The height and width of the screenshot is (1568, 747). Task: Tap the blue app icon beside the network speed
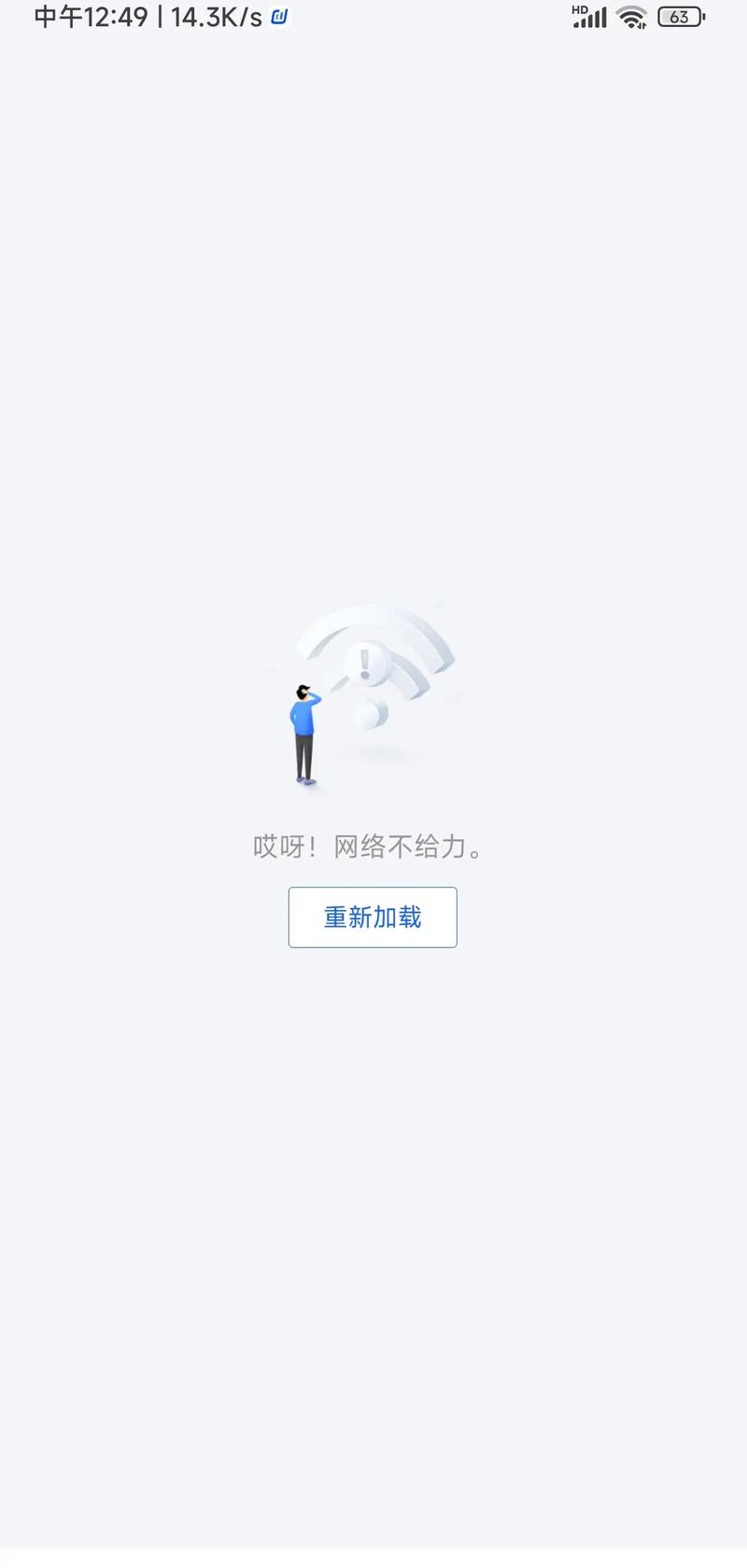[x=277, y=17]
